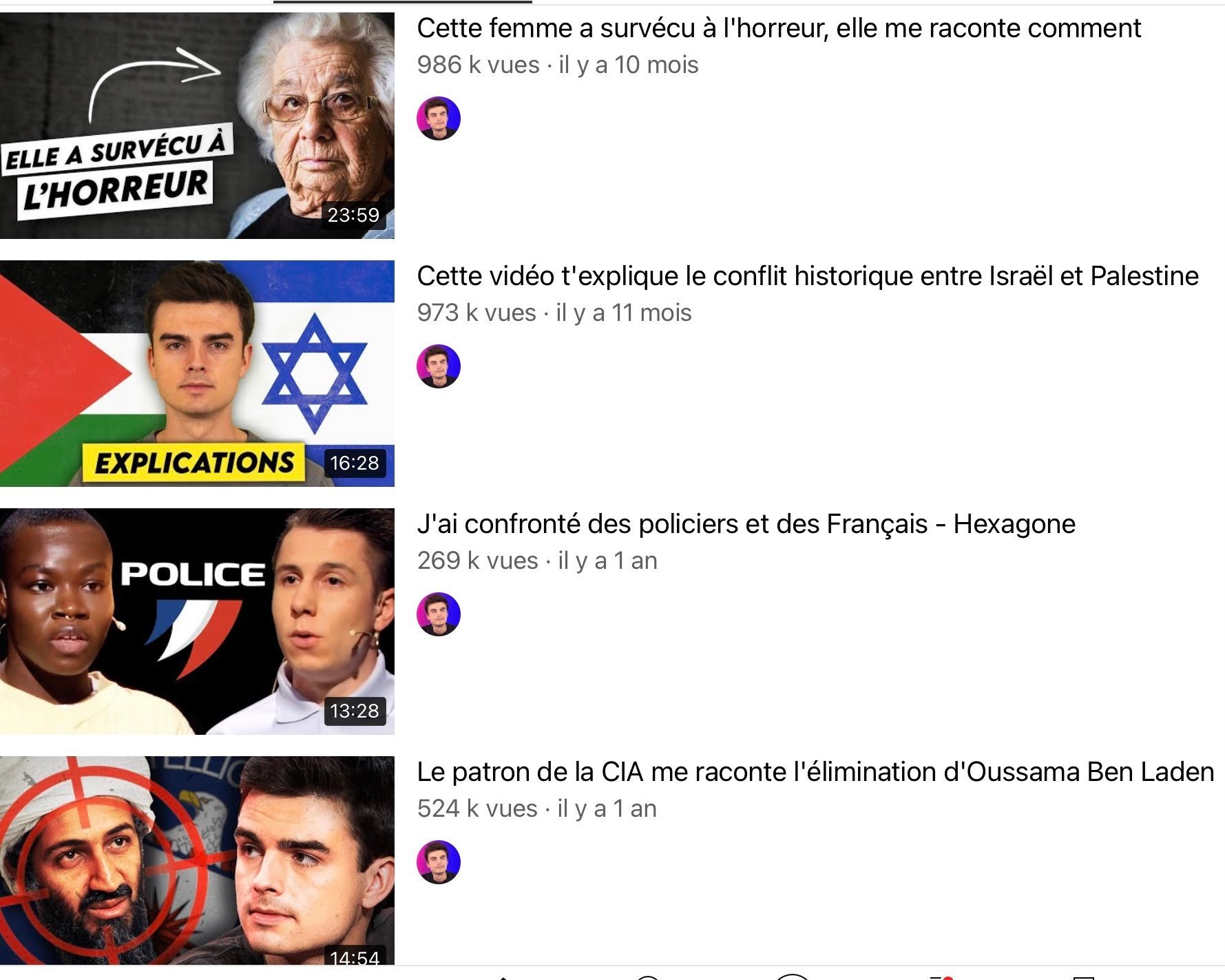1225x980 pixels.
Task: Open the Hexagone police confrontation video thumbnail
Action: point(197,621)
